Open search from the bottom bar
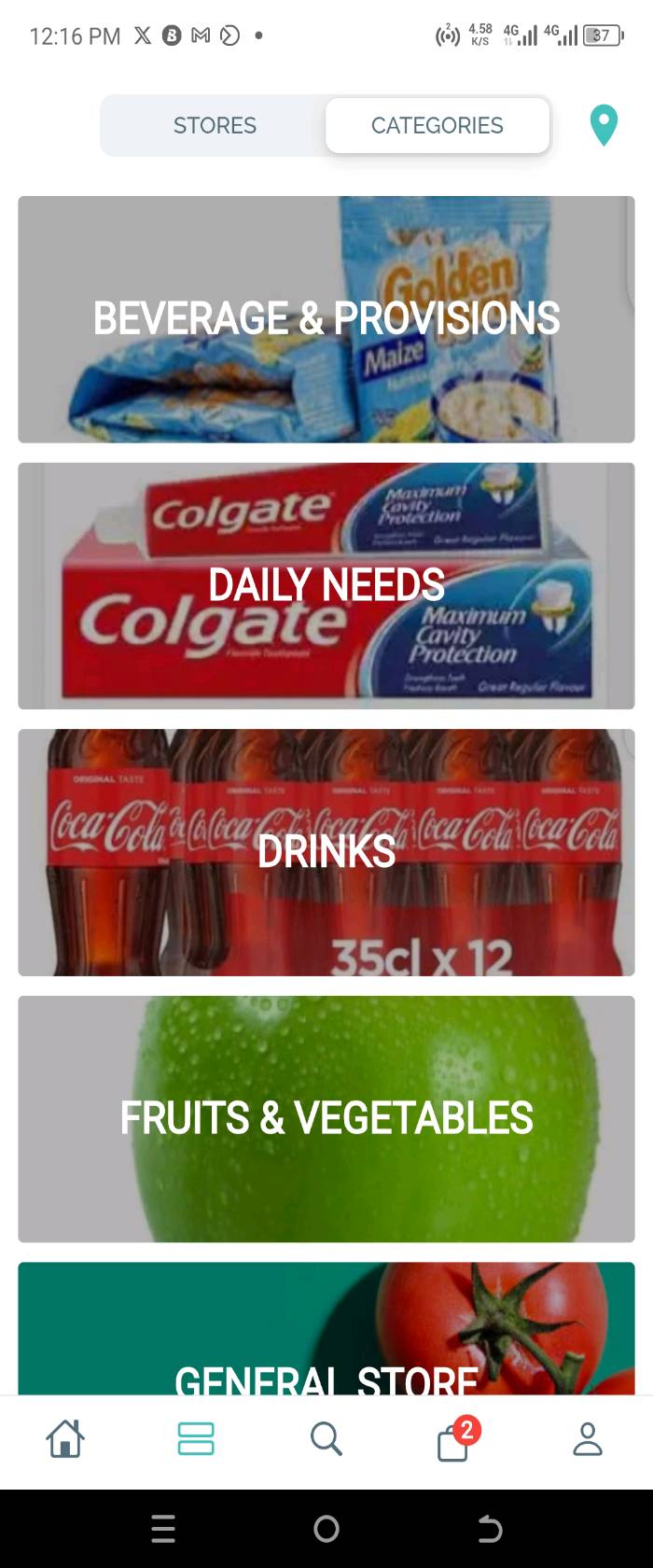 326,1438
